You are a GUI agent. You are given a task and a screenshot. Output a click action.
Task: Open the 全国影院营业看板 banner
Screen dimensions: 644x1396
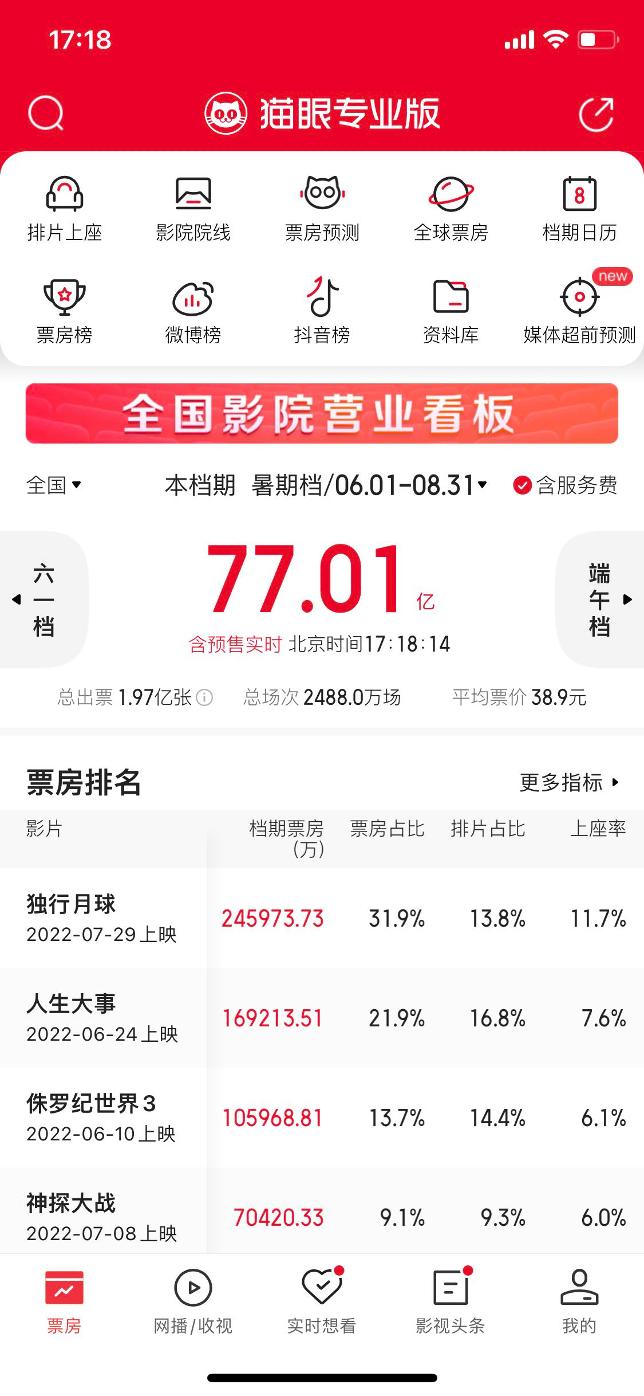coord(322,413)
